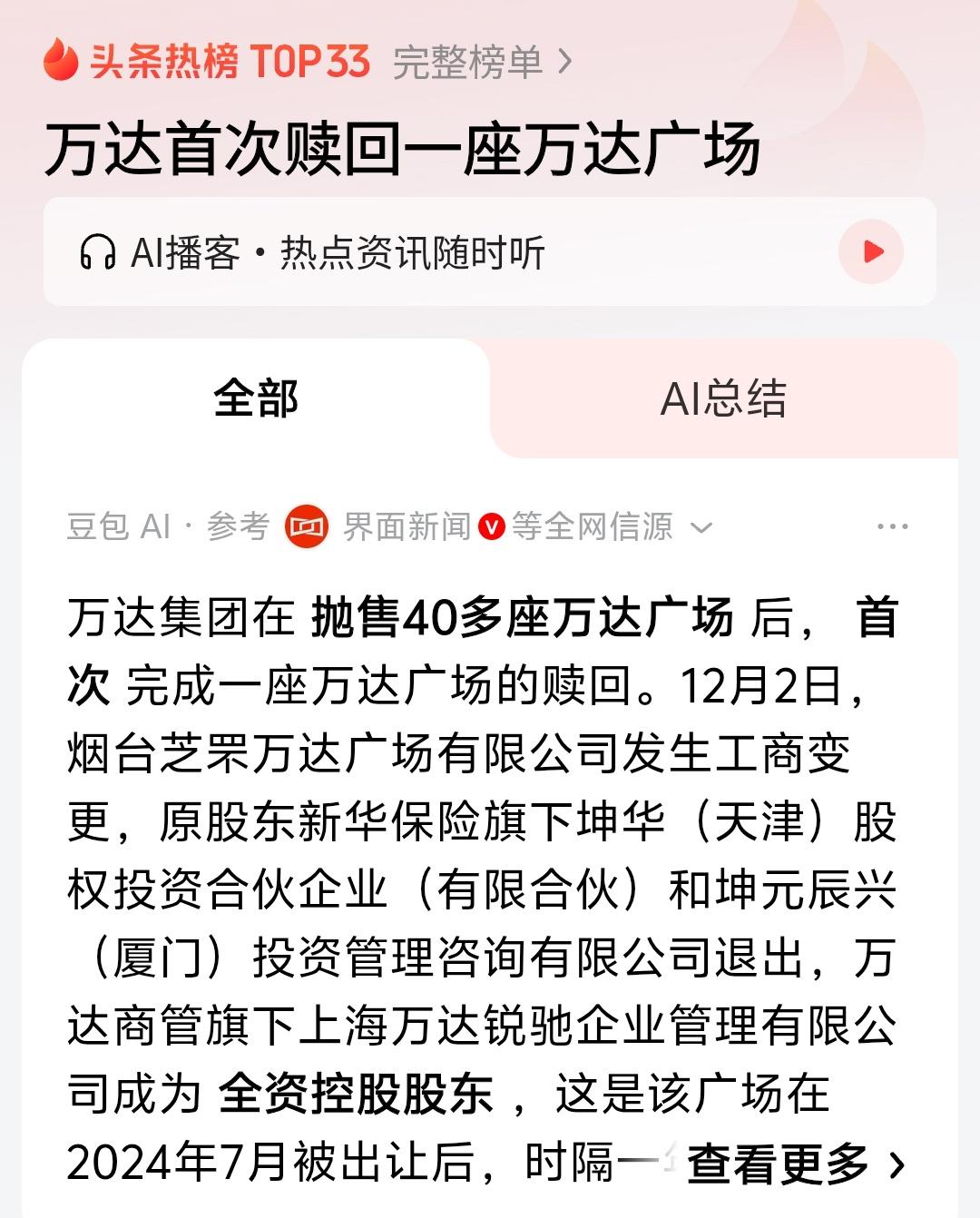Tap the 界面新闻 source logo
Image resolution: width=980 pixels, height=1218 pixels.
pos(306,526)
